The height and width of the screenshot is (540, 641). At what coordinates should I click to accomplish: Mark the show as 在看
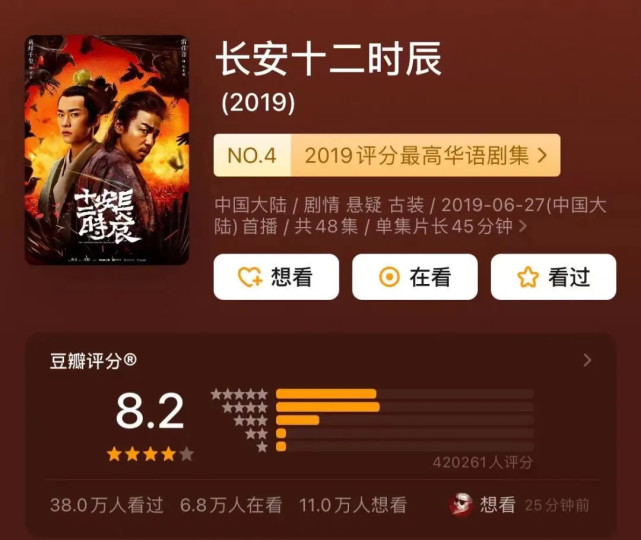tap(414, 277)
